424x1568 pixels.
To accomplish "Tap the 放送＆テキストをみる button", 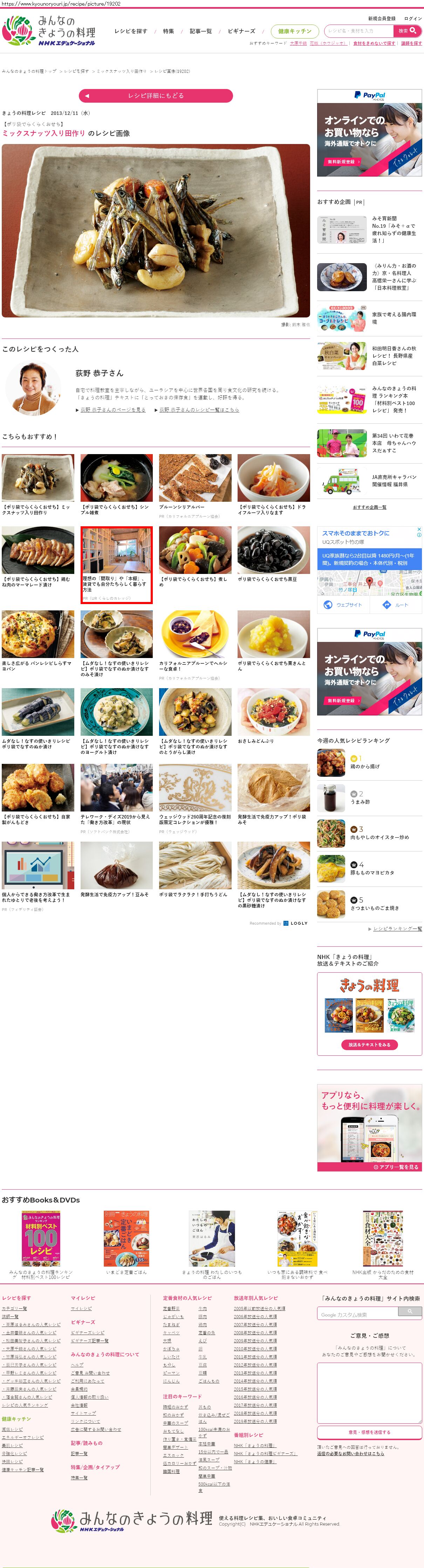I will (x=369, y=1045).
